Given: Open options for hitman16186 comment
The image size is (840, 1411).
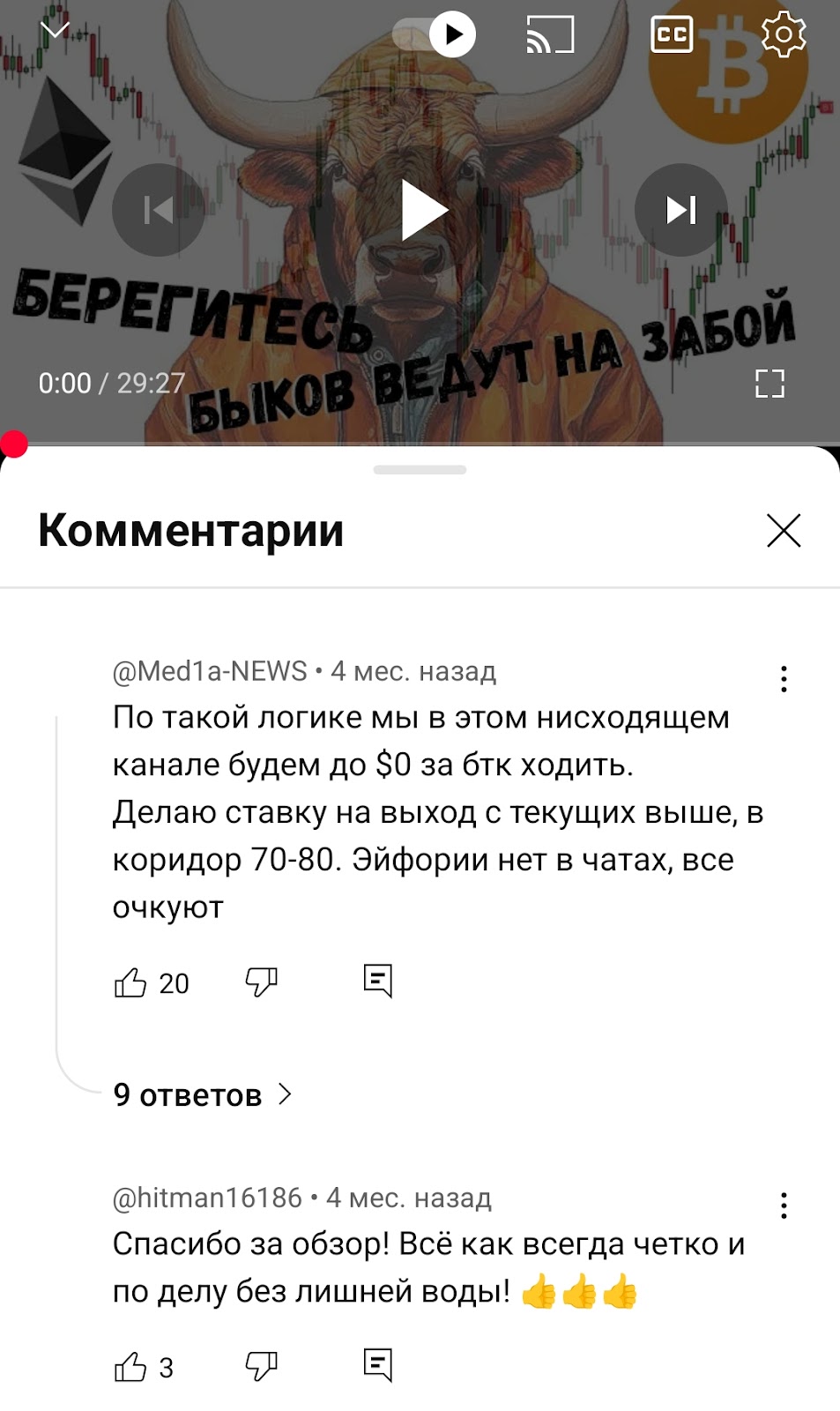Looking at the screenshot, I should [x=783, y=1205].
